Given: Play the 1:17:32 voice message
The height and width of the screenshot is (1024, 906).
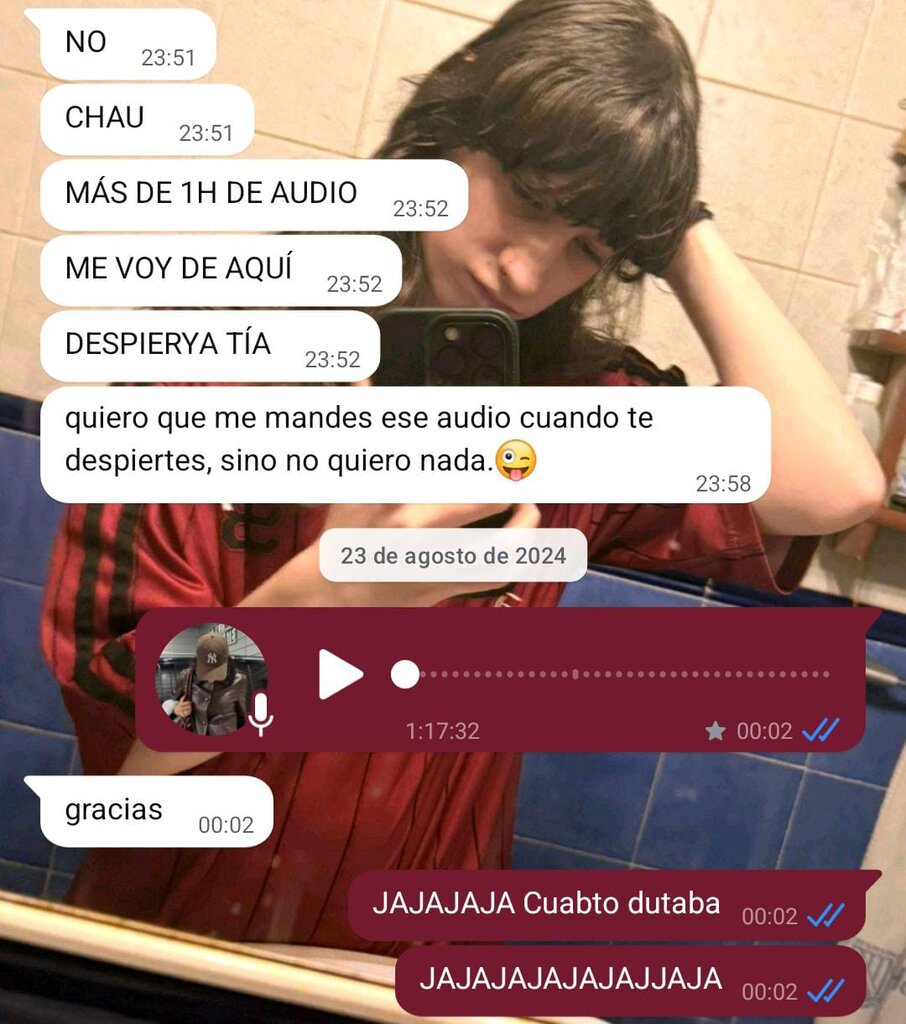Looking at the screenshot, I should (340, 675).
